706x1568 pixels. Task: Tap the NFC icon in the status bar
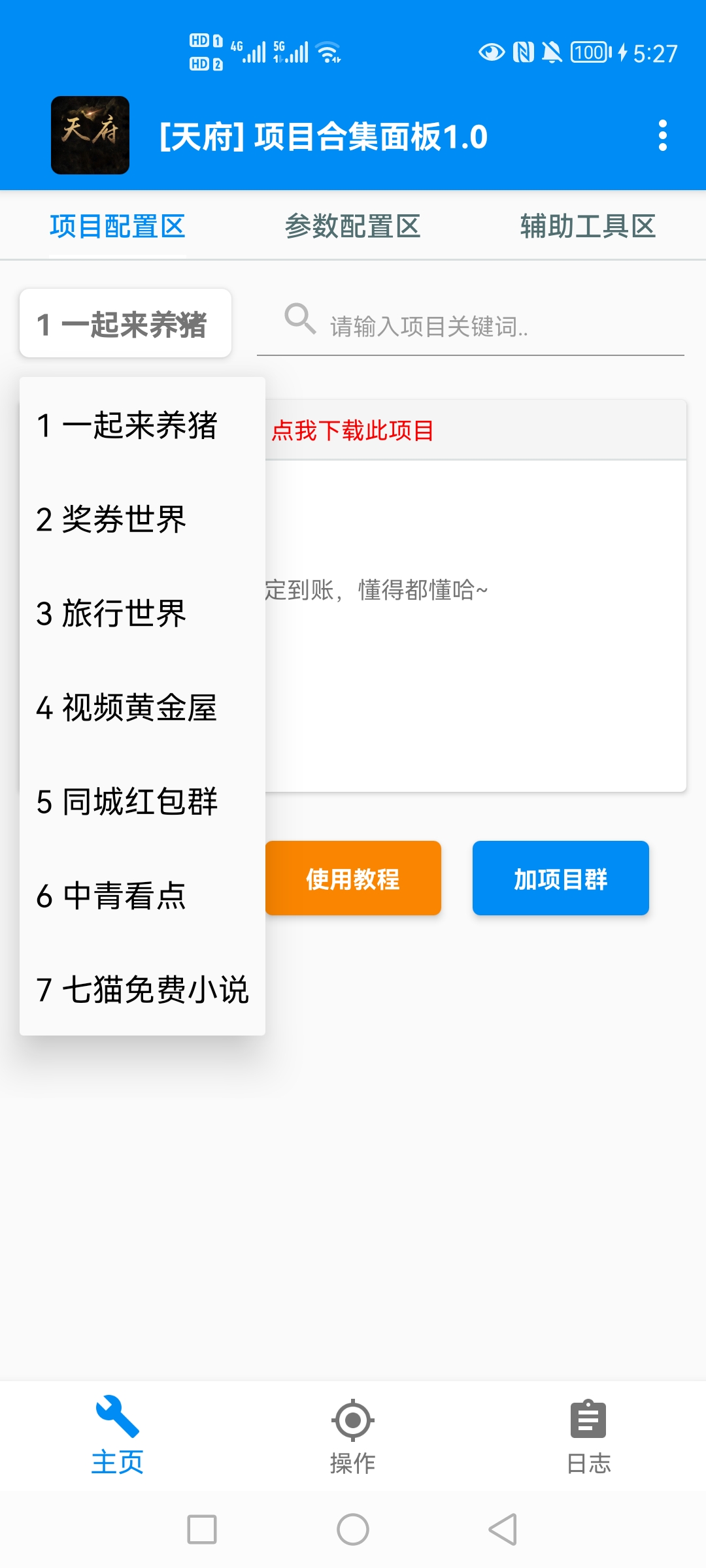pos(523,51)
